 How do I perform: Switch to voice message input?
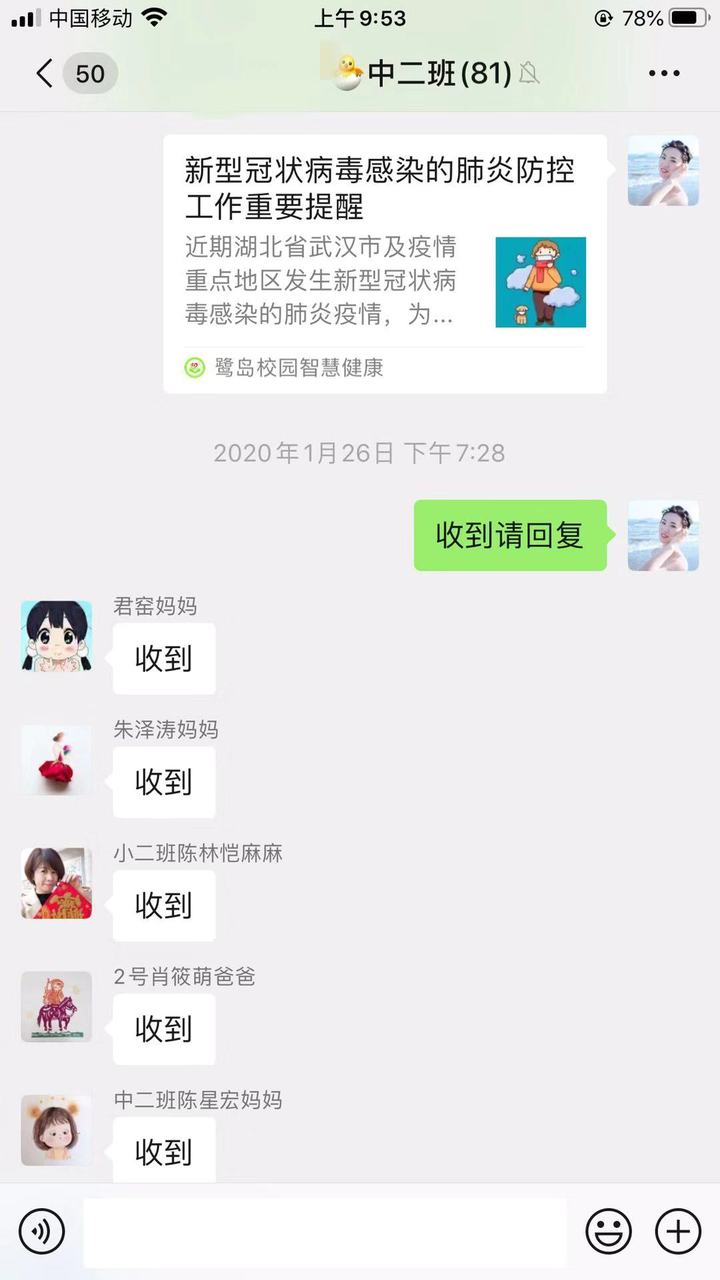click(41, 1230)
